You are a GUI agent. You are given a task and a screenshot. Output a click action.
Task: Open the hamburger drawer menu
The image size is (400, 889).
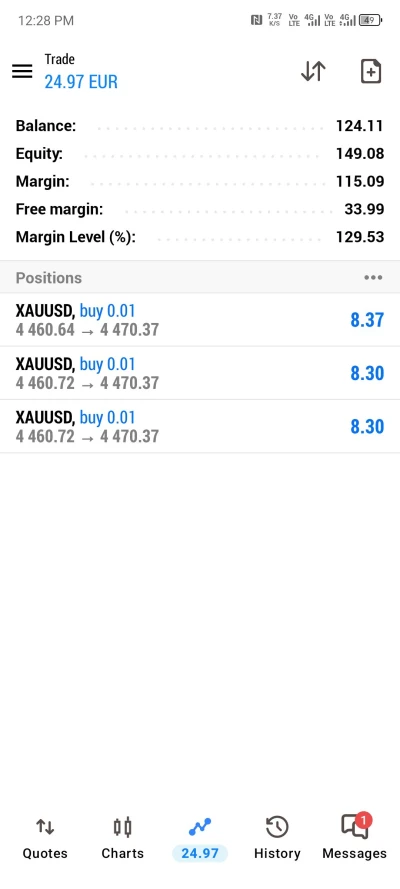22,71
